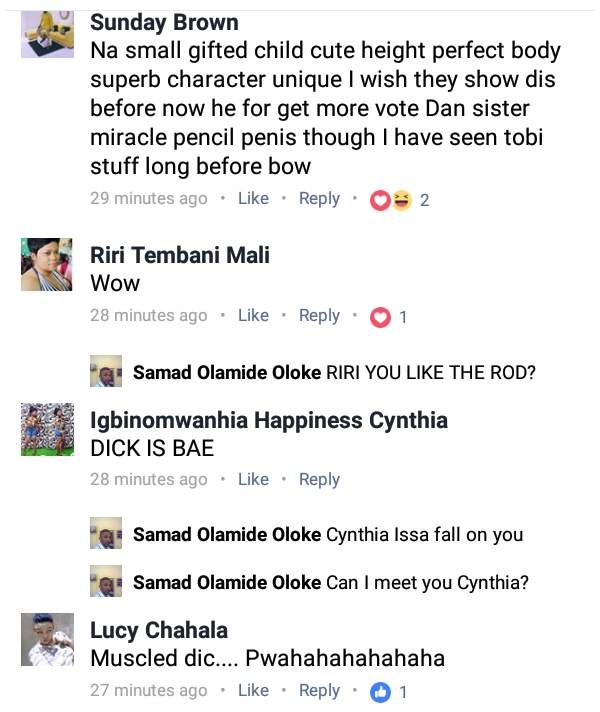
Task: View reactions on Sunday Brown's comment
Action: [x=399, y=200]
